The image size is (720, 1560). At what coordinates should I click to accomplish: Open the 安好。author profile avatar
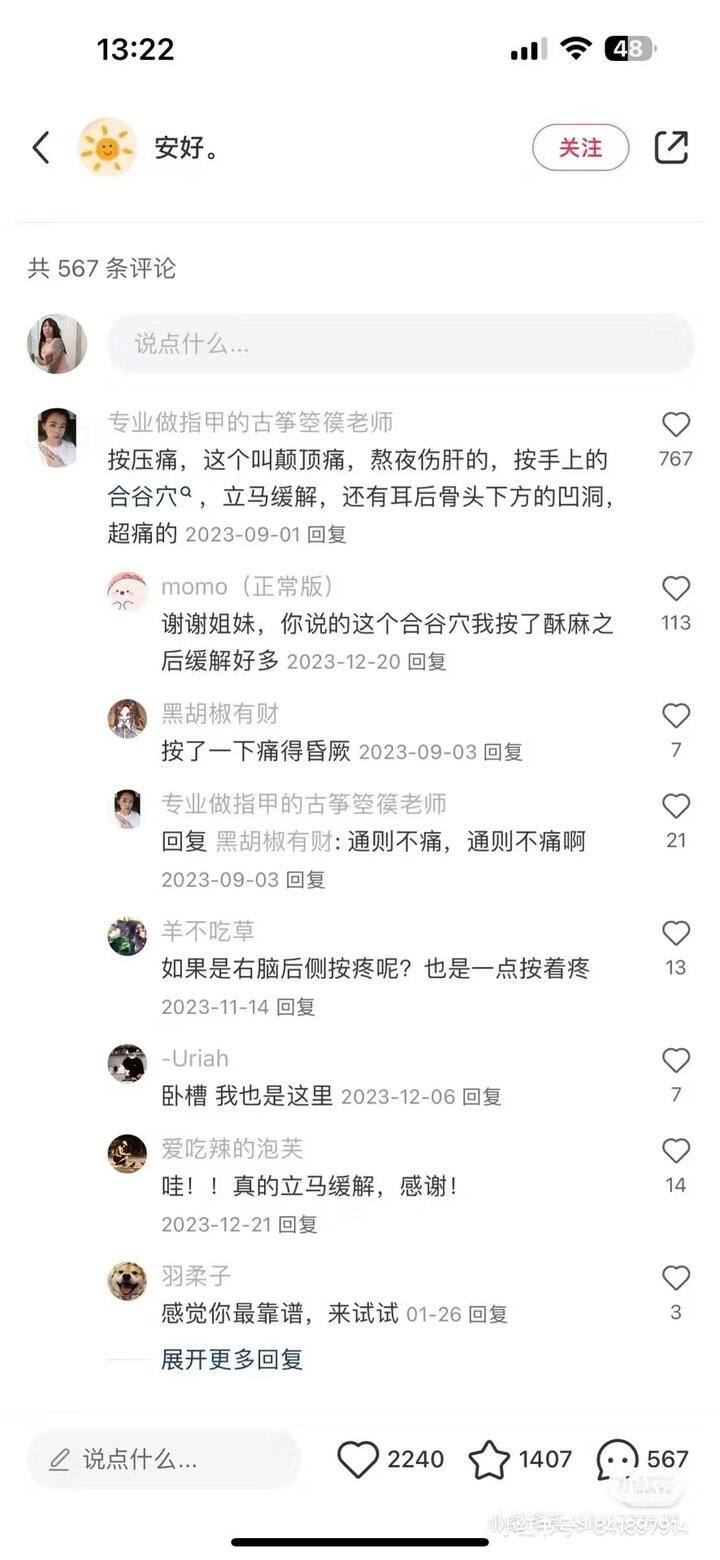pyautogui.click(x=107, y=148)
